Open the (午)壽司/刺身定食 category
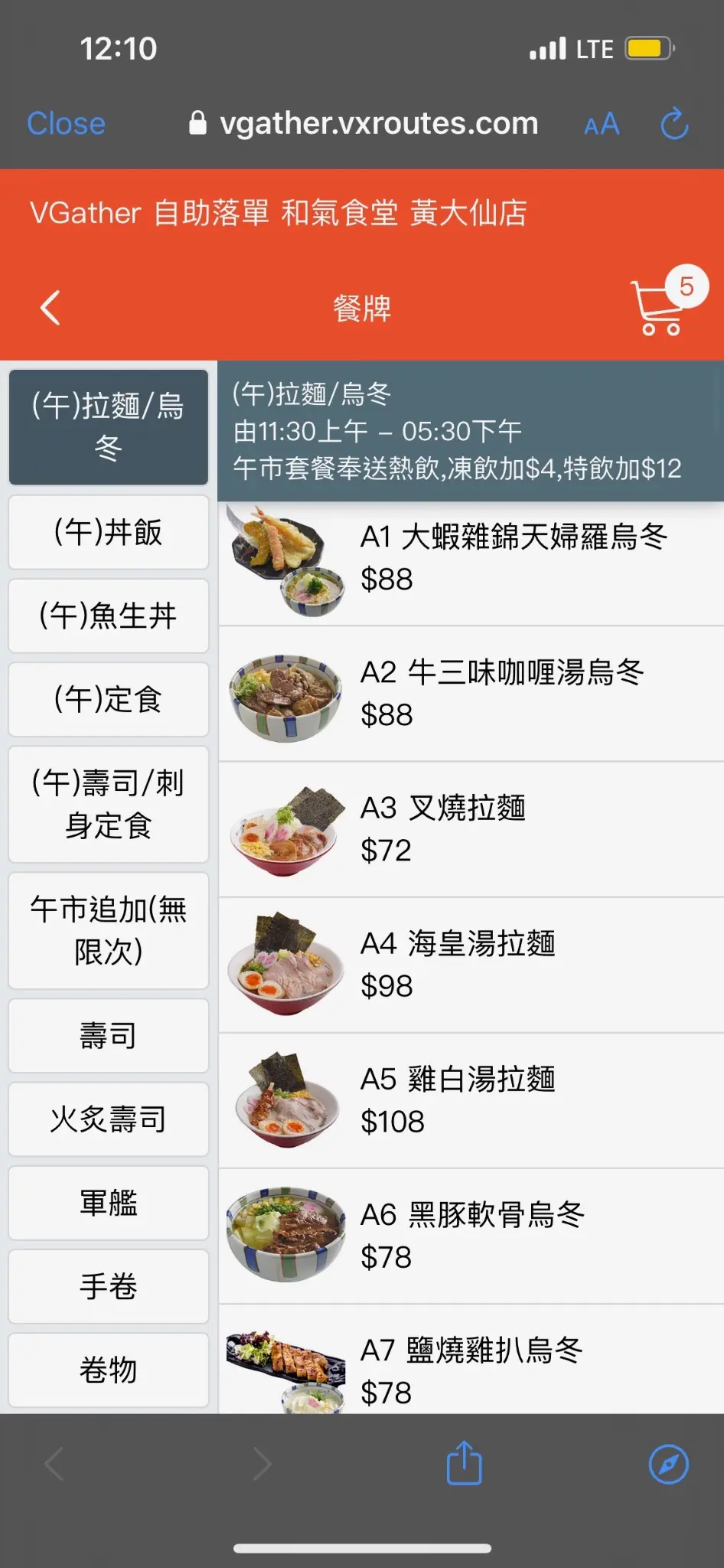Viewport: 724px width, 1568px height. coord(109,804)
